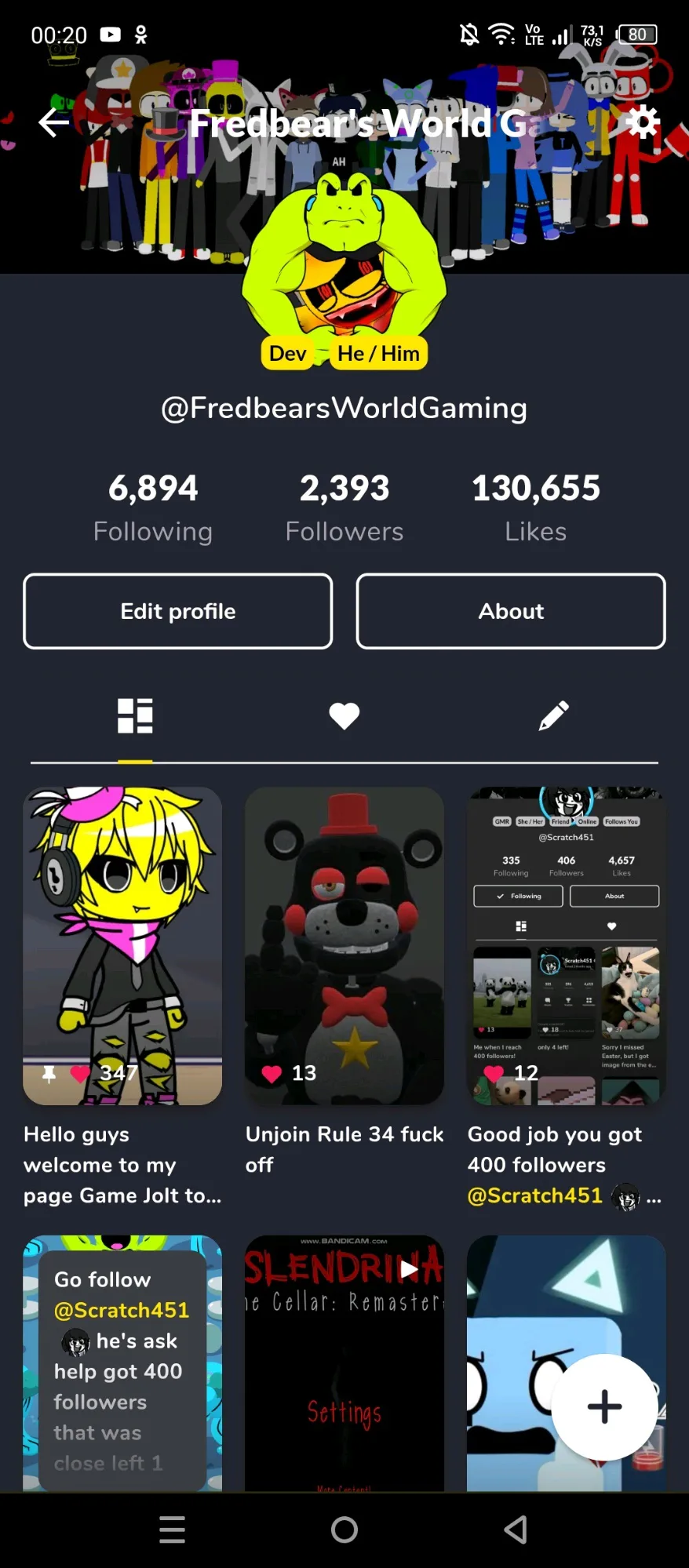Open the @Scratch451 mention link
This screenshot has width=689, height=1568.
click(x=535, y=1195)
